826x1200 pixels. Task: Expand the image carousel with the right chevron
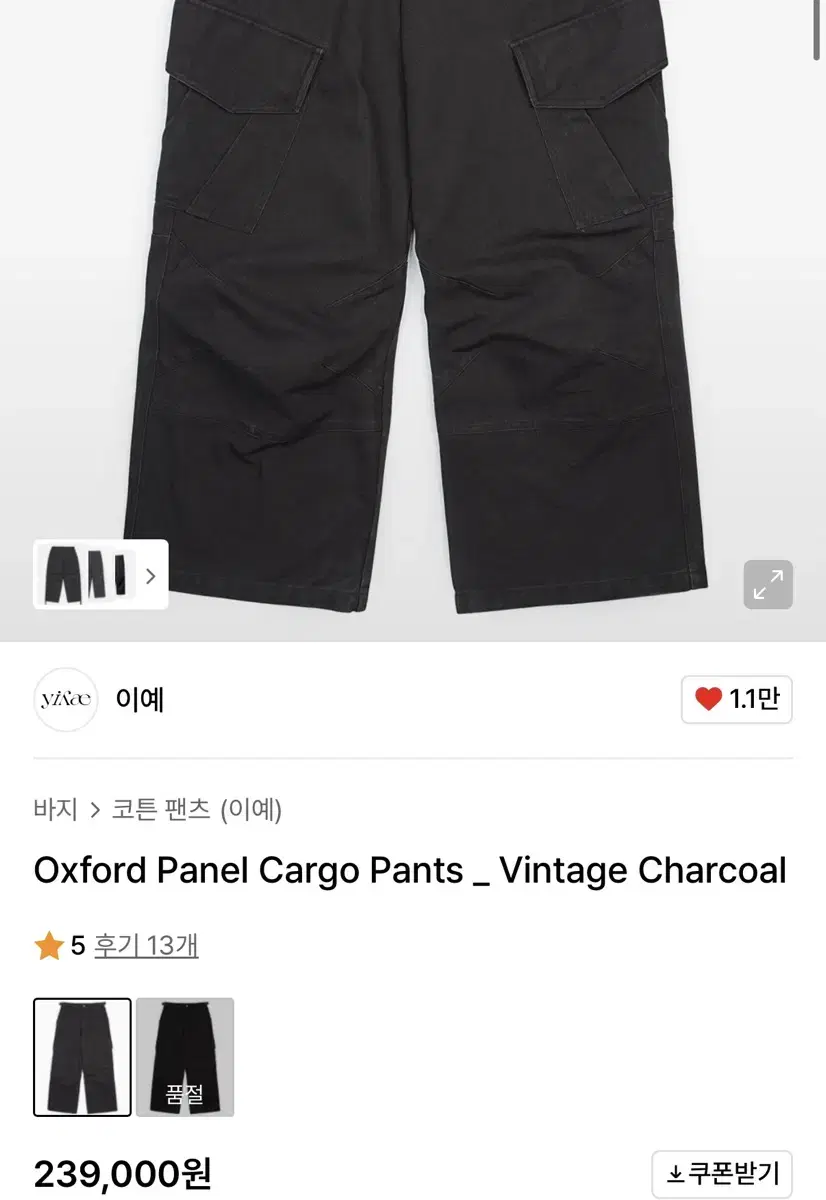coord(150,575)
